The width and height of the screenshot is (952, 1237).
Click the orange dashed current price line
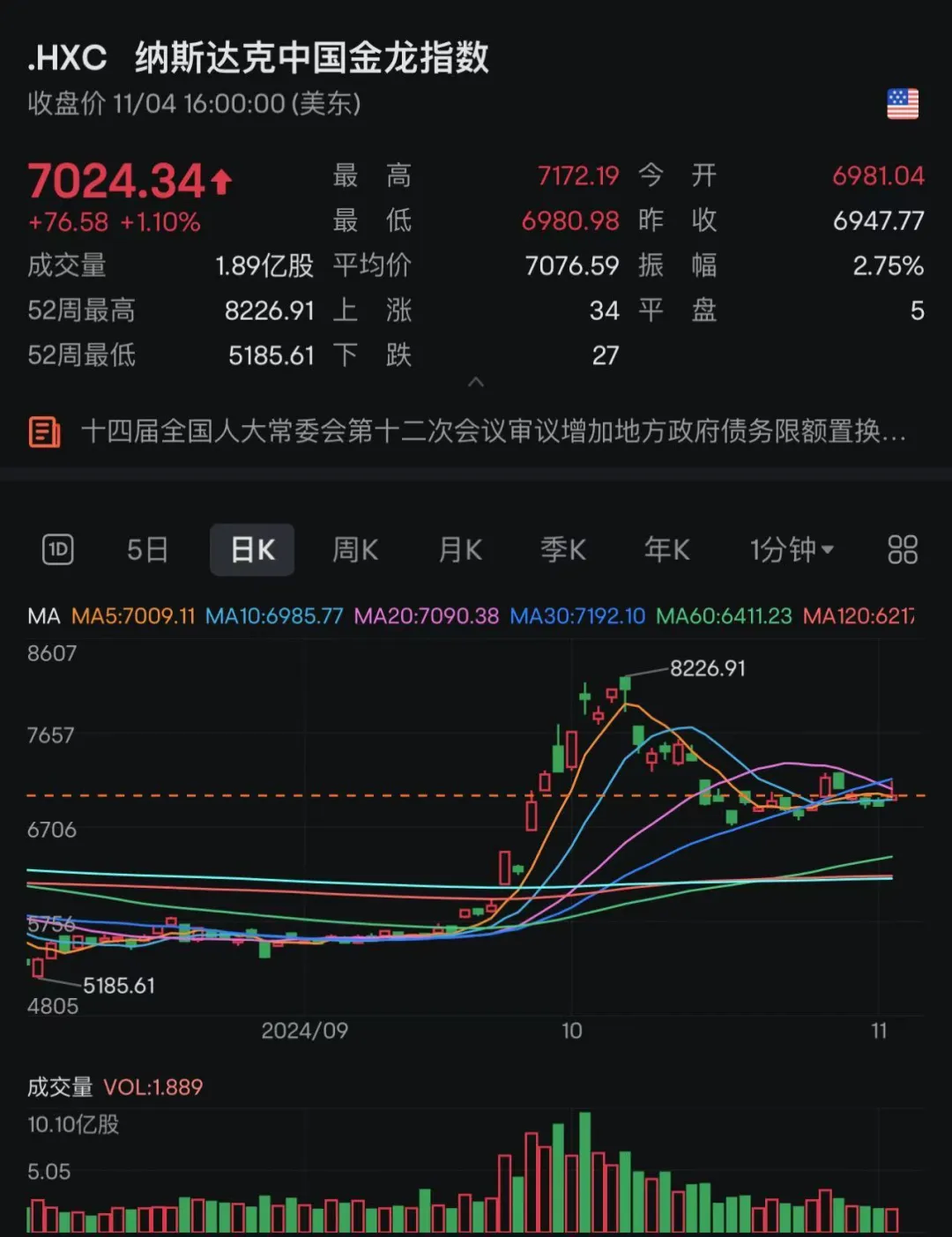coord(264,795)
